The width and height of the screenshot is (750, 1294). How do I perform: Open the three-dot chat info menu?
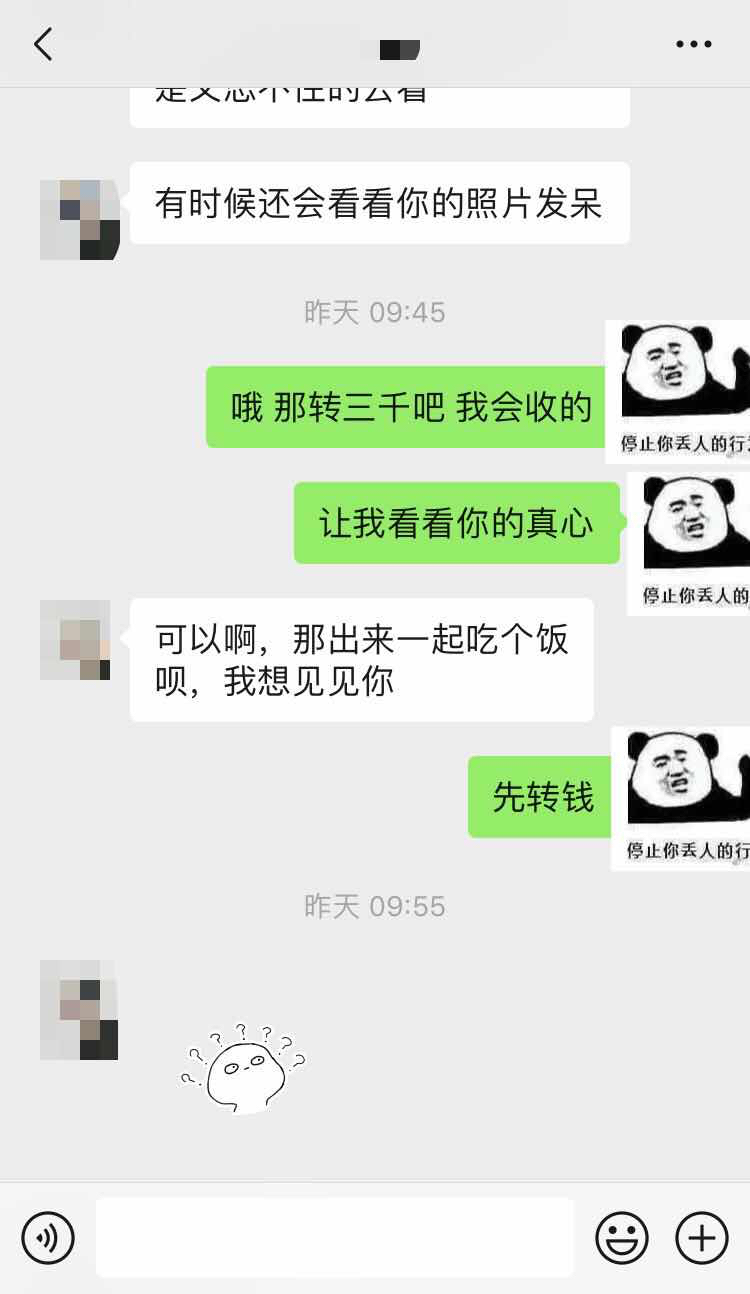693,45
